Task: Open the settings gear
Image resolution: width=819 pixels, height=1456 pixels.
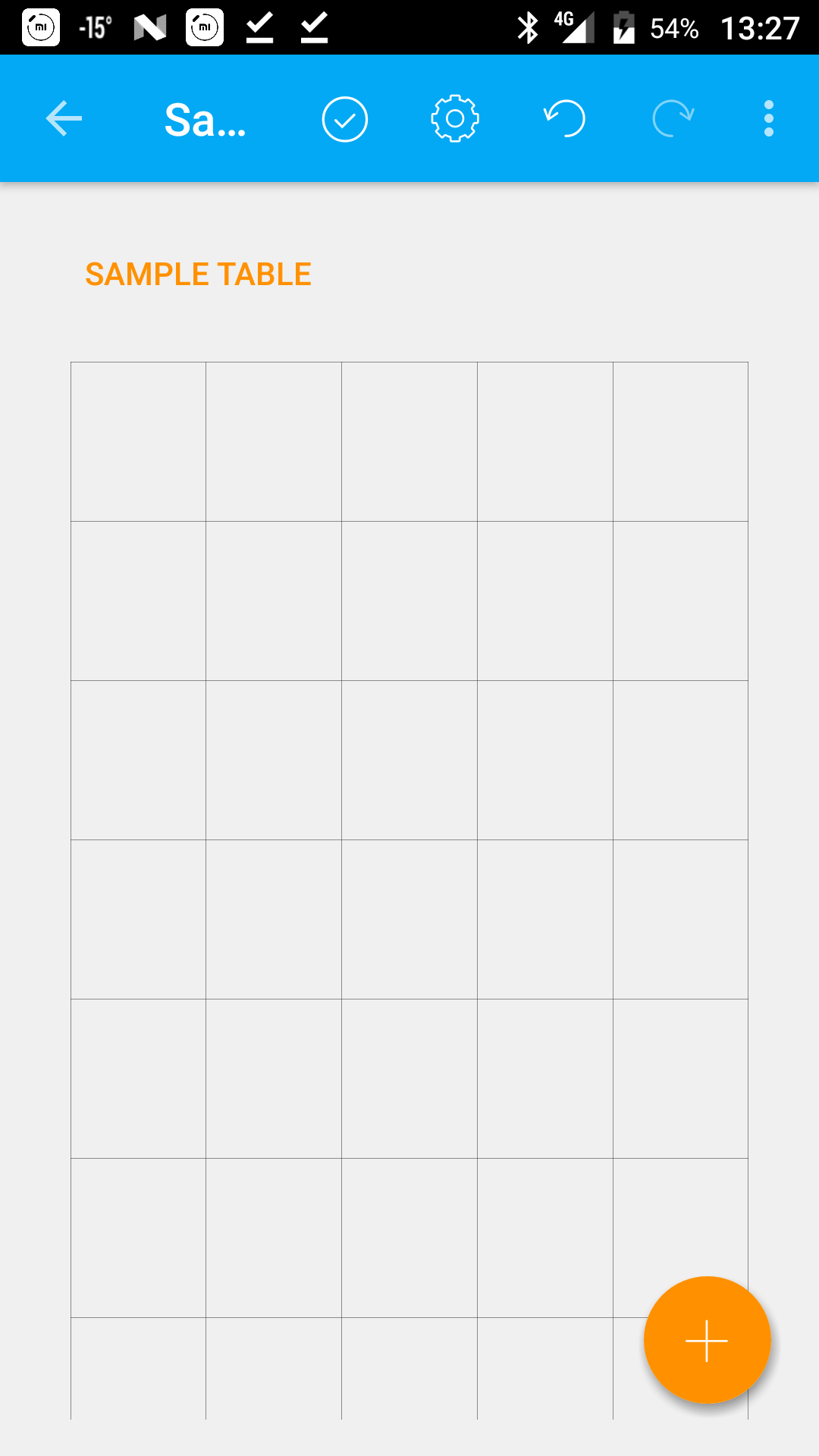Action: point(455,118)
